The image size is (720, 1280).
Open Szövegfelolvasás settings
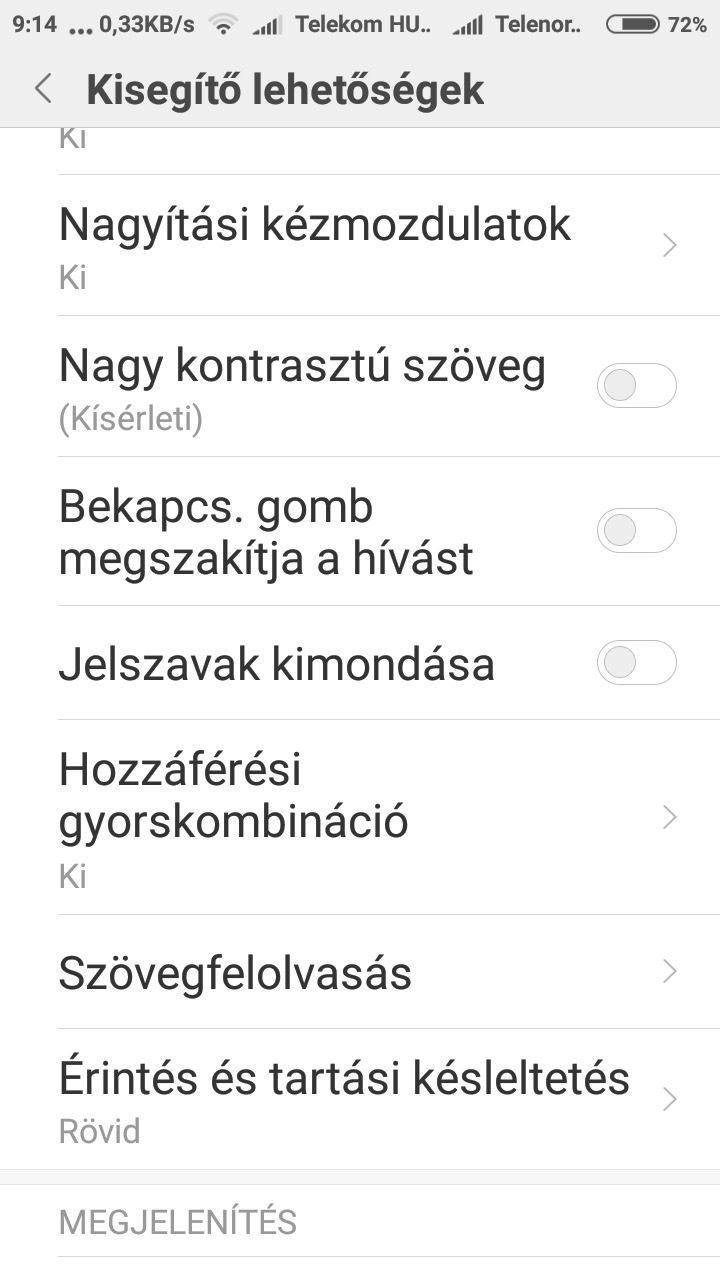360,972
